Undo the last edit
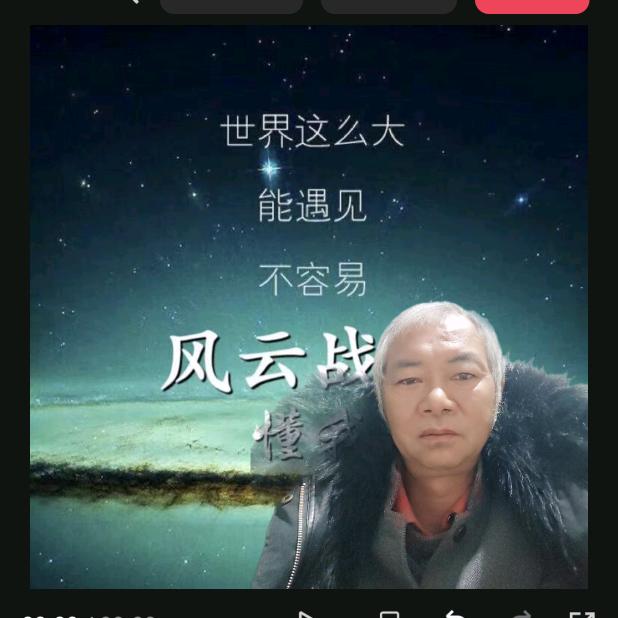Viewport: 618px width, 618px height. [454, 614]
